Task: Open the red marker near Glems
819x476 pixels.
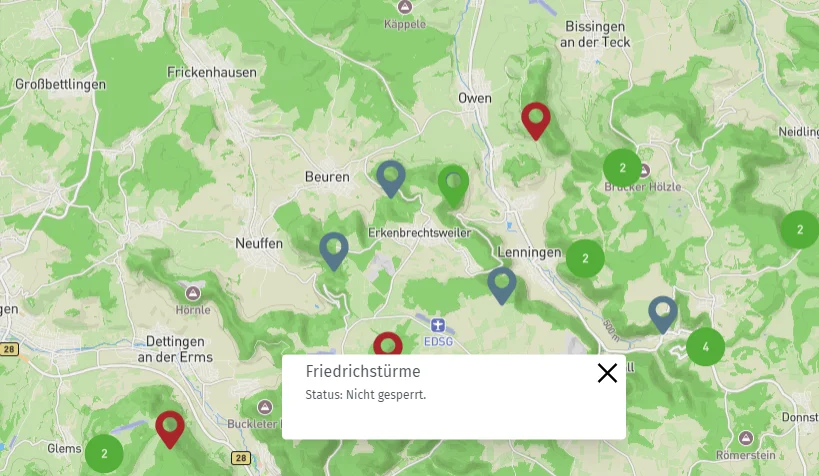Action: tap(170, 428)
